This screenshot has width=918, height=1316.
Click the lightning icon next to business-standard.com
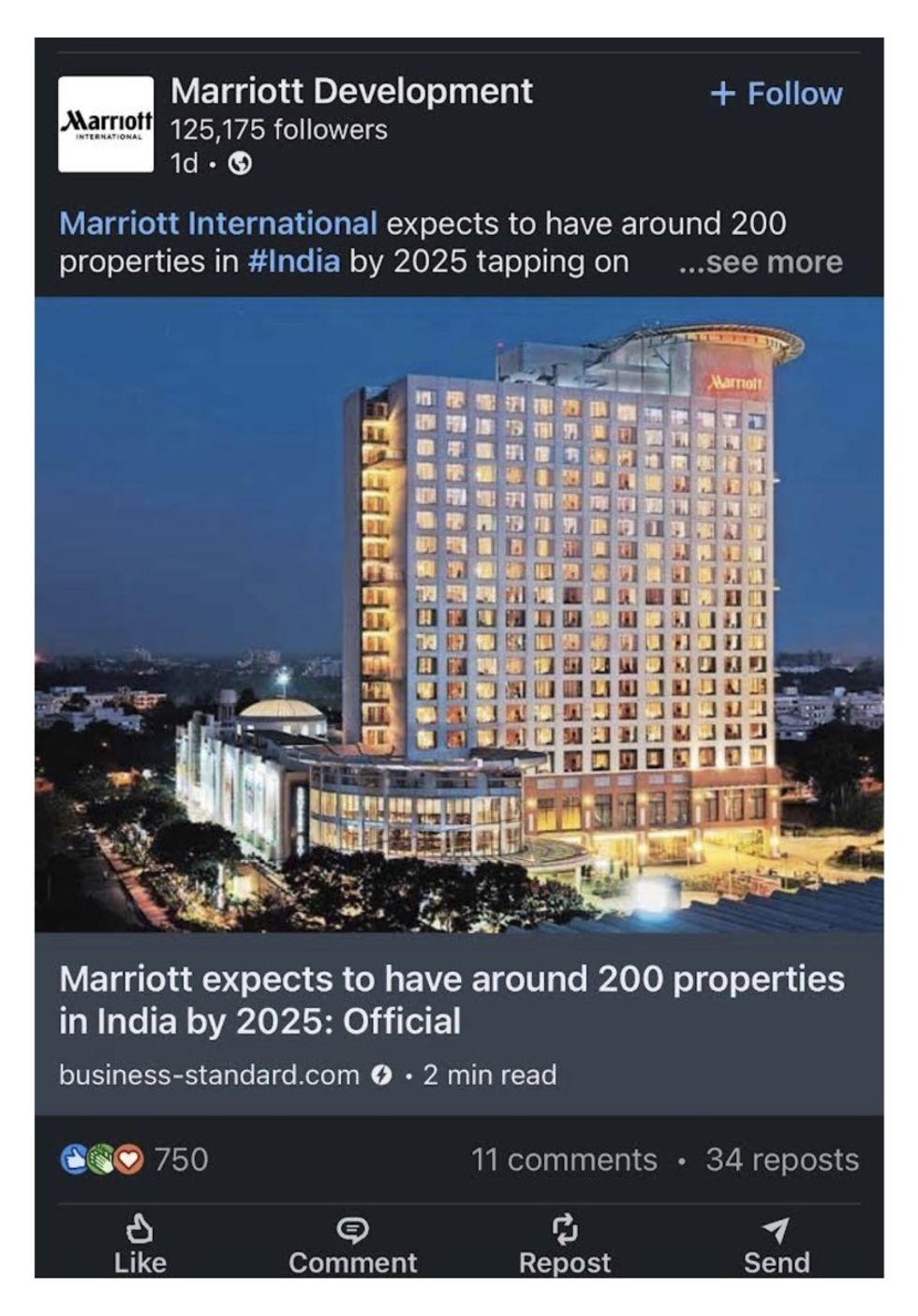coord(383,1077)
